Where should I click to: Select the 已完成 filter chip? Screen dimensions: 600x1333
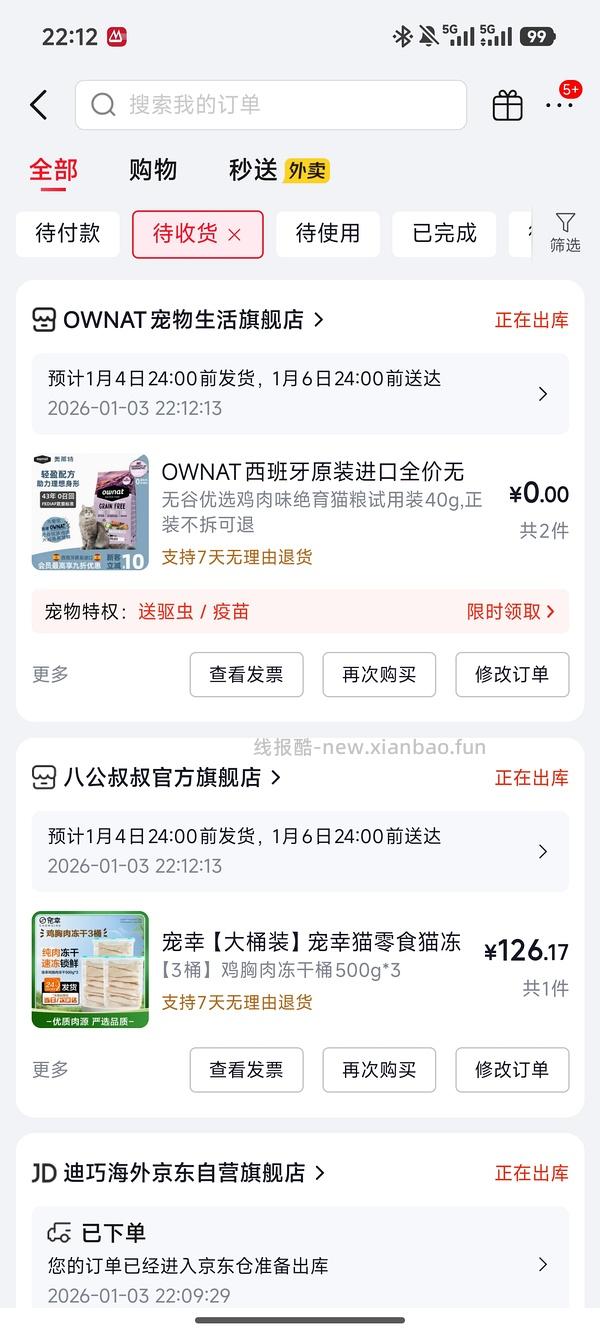(445, 234)
